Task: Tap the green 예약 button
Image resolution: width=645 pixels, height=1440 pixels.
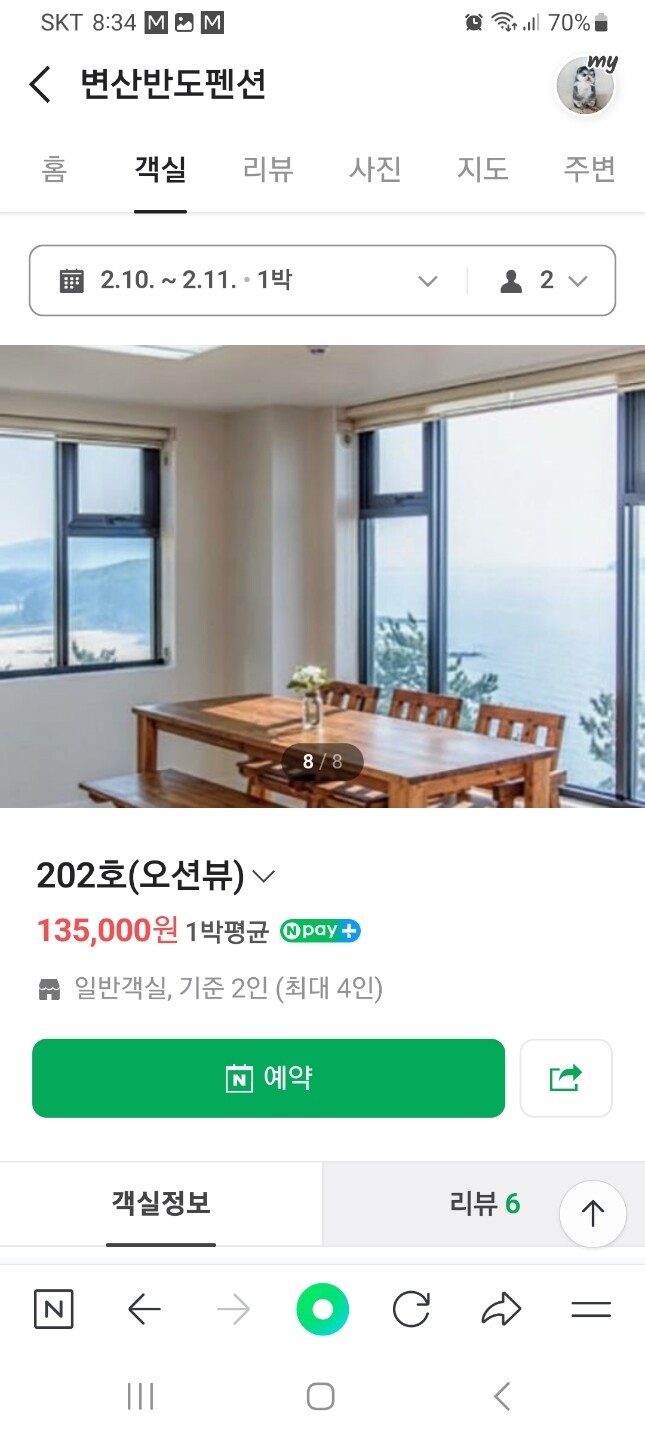Action: coord(268,1078)
